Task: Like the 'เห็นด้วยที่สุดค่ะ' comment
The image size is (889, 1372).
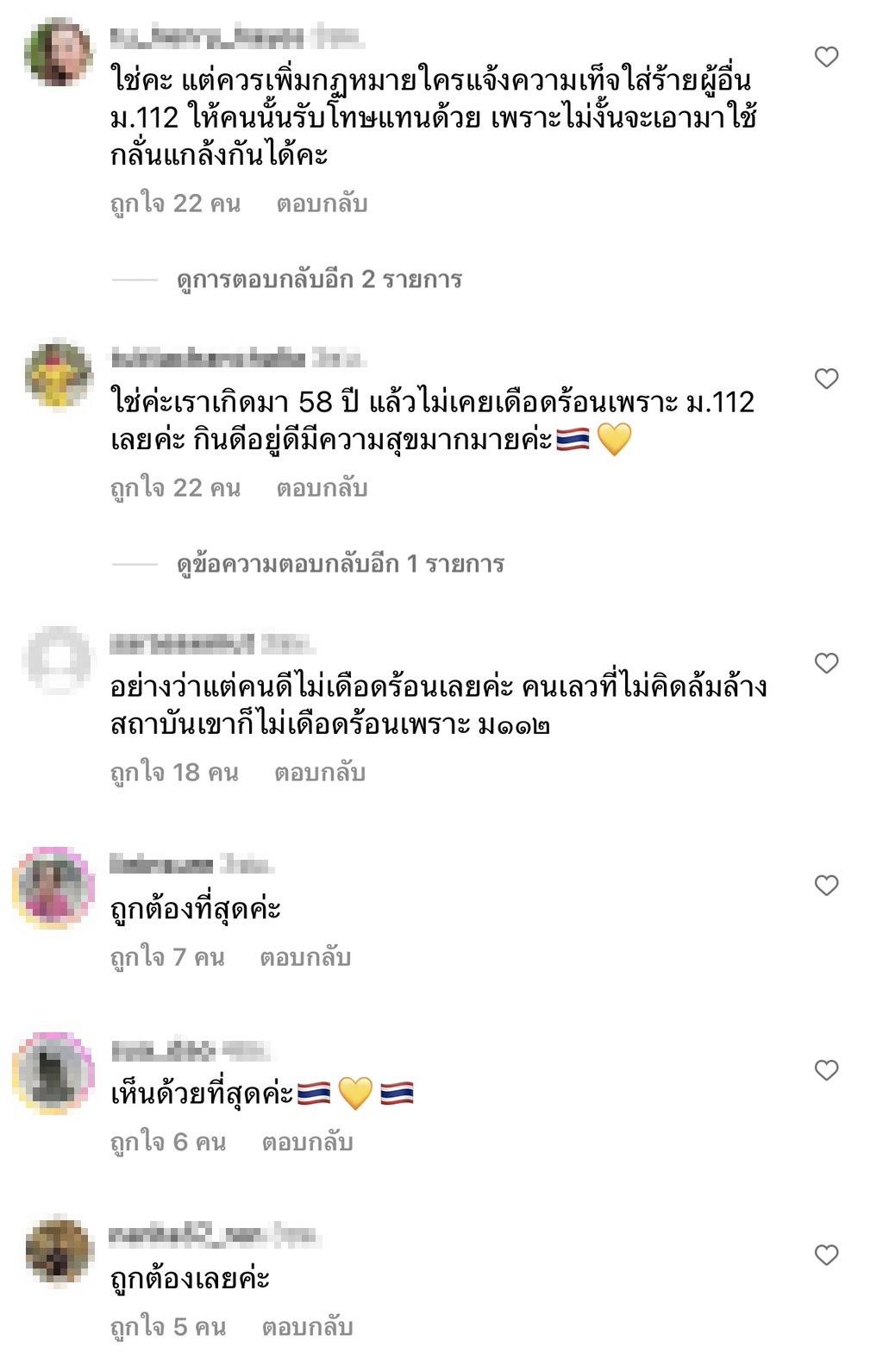Action: 826,1070
